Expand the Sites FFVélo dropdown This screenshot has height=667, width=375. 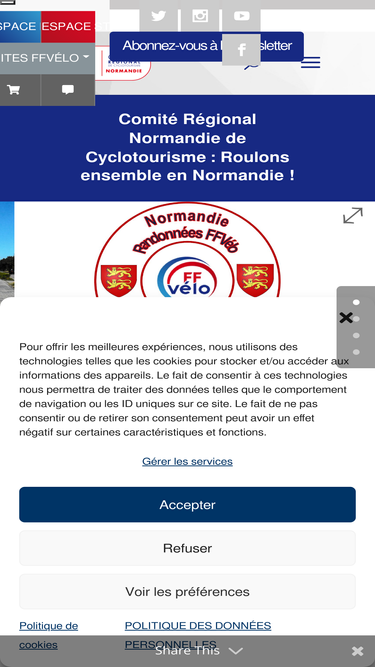click(x=45, y=58)
